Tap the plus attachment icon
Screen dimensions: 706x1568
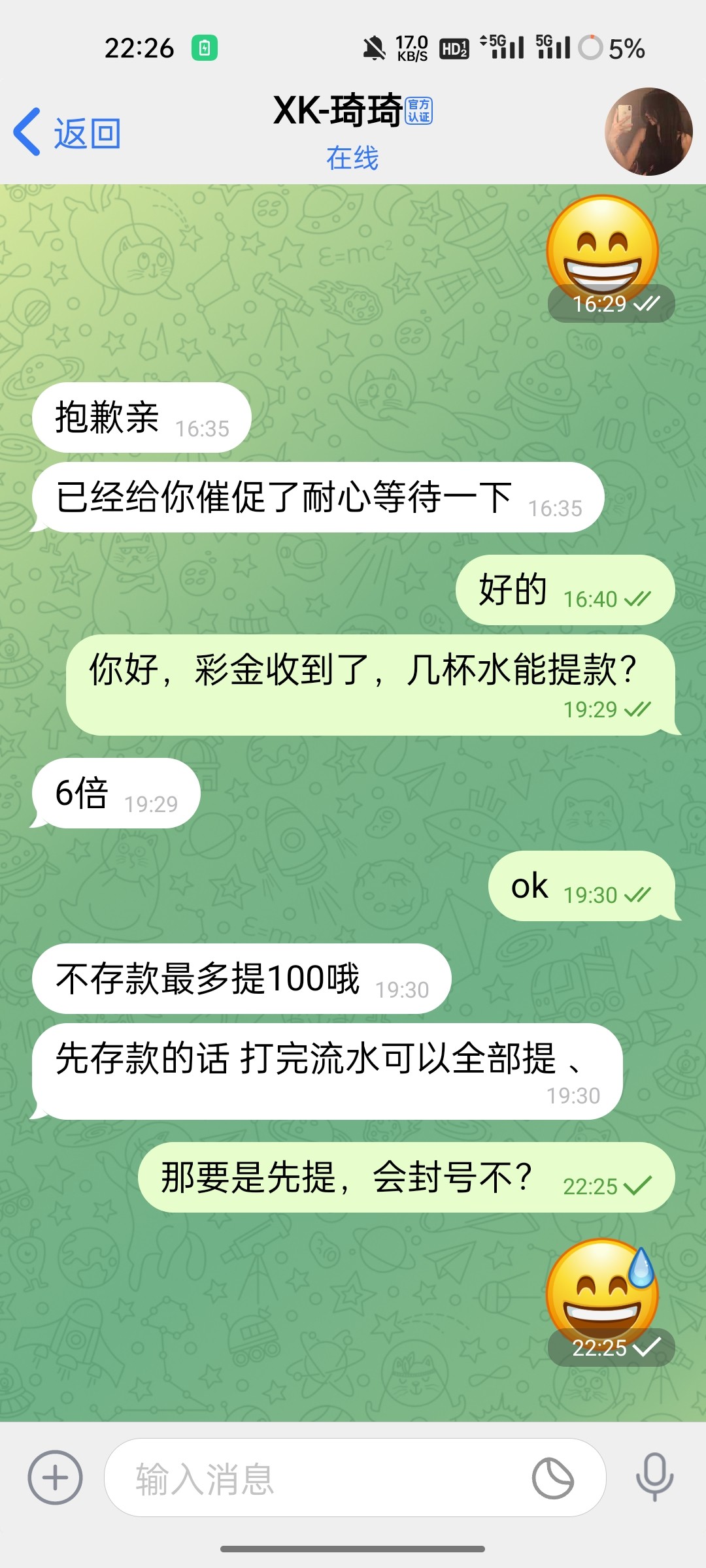[55, 1478]
